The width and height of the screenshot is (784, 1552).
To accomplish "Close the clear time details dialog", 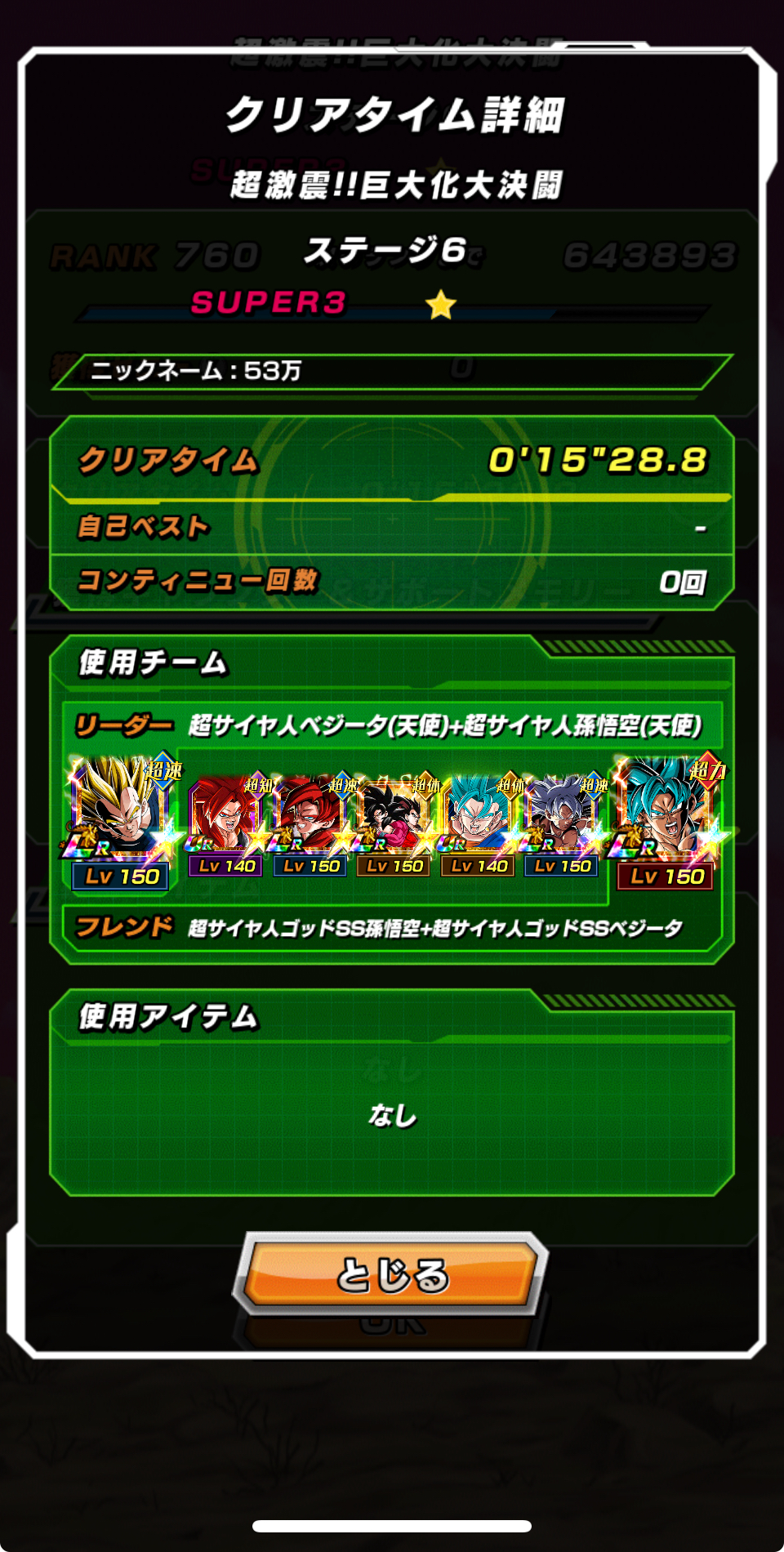I will click(x=391, y=1273).
